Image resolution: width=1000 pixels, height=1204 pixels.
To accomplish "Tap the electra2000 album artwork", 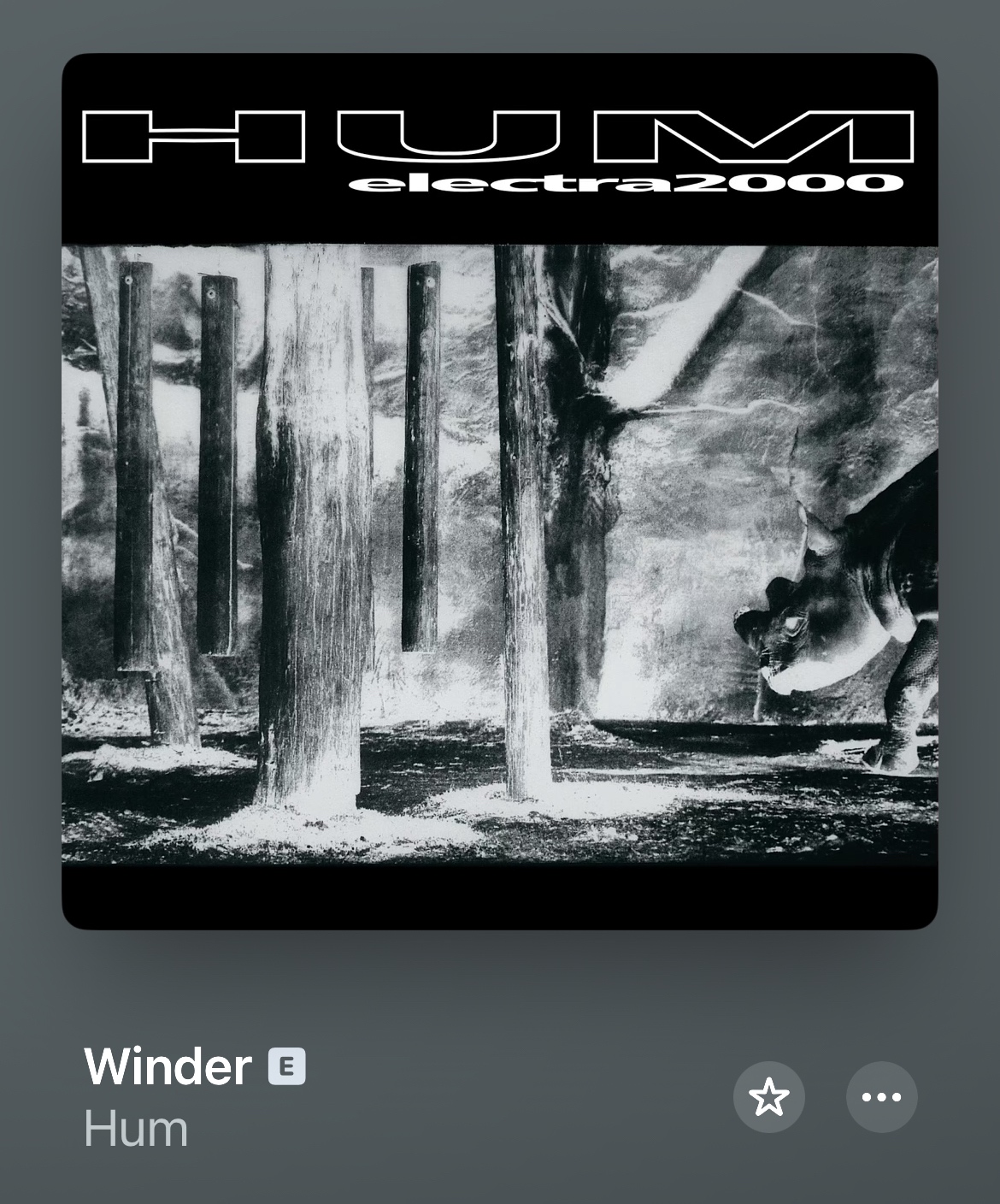I will click(500, 492).
